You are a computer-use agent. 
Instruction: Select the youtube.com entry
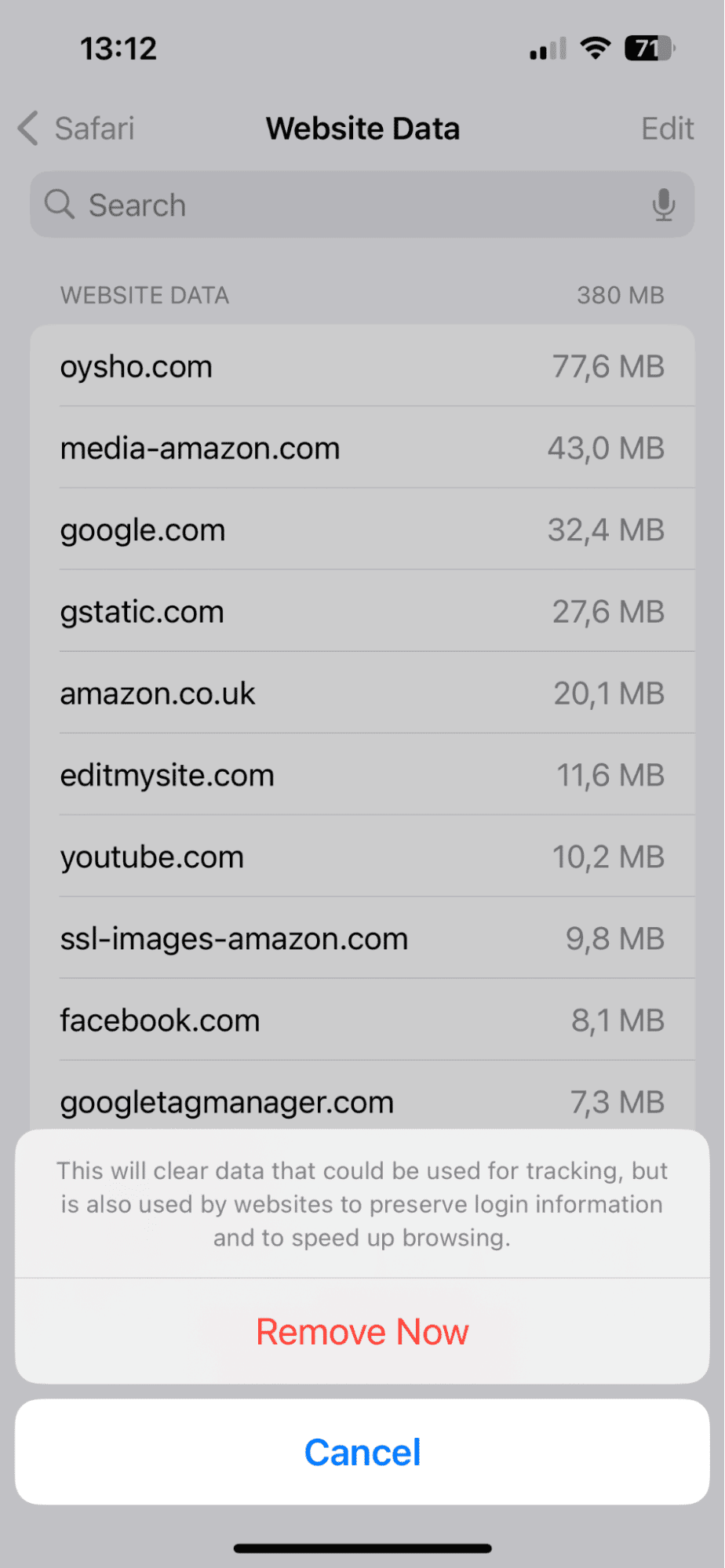pyautogui.click(x=362, y=857)
